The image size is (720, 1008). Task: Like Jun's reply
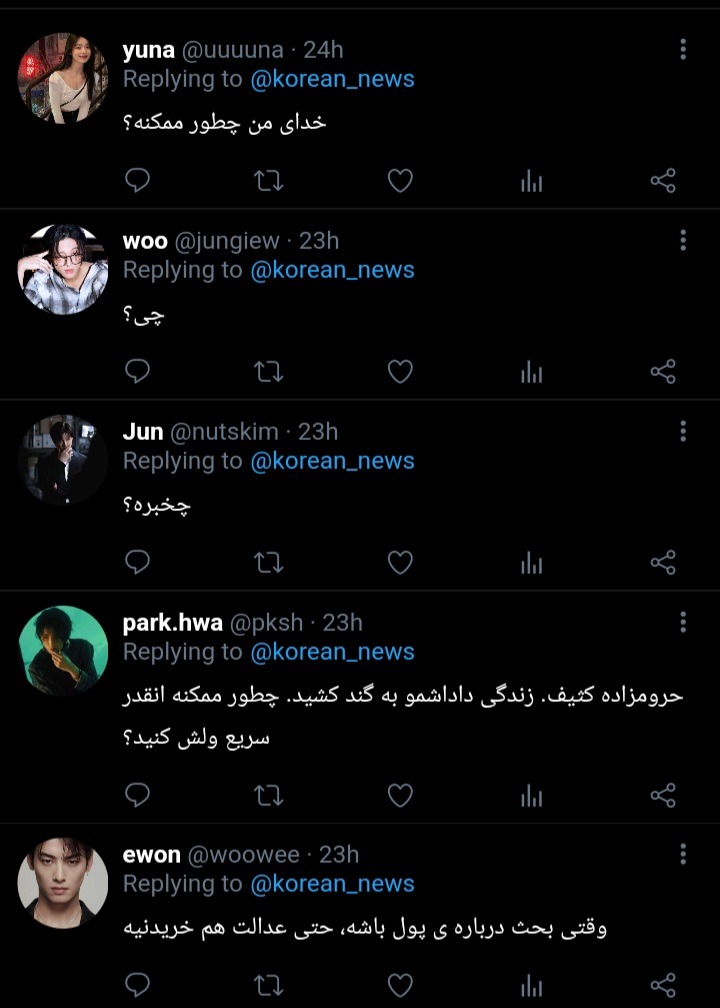click(x=400, y=562)
